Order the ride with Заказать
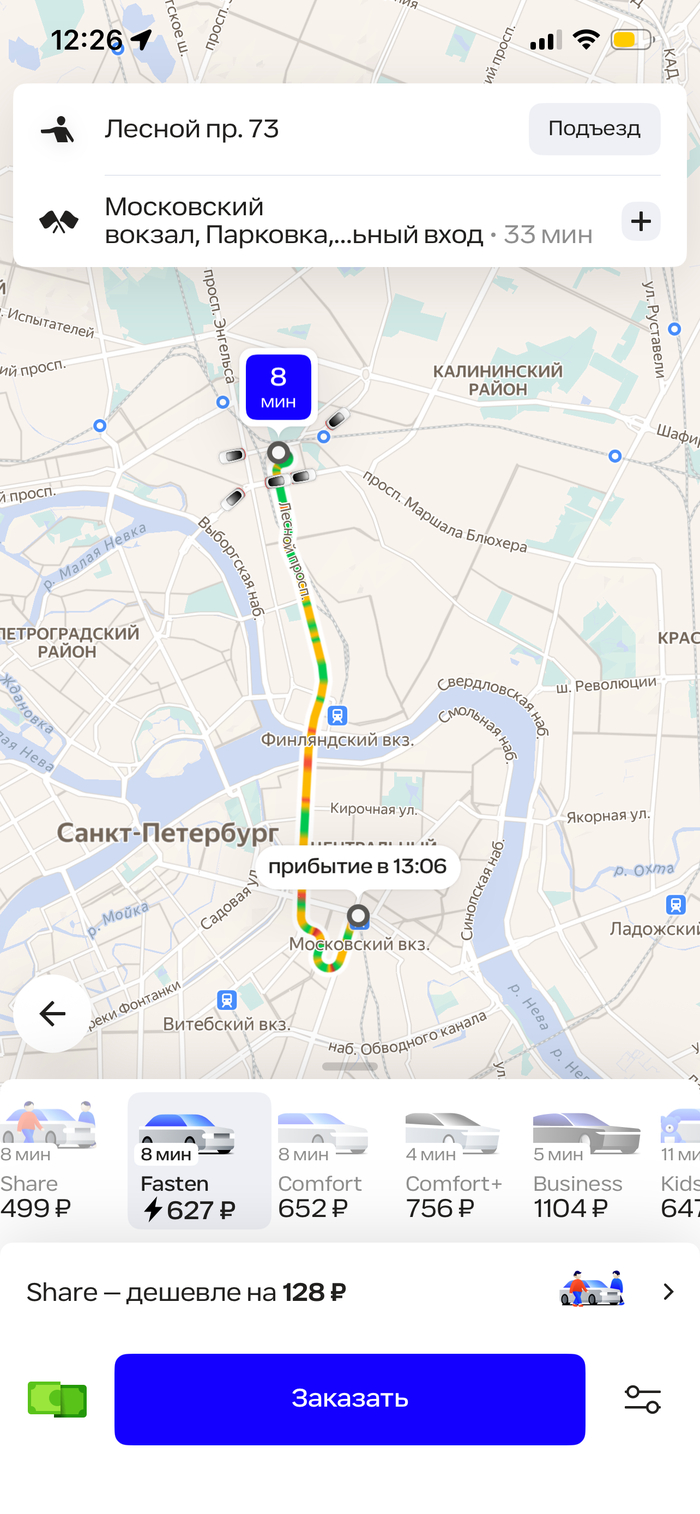Viewport: 700px width, 1514px height. coord(349,1398)
